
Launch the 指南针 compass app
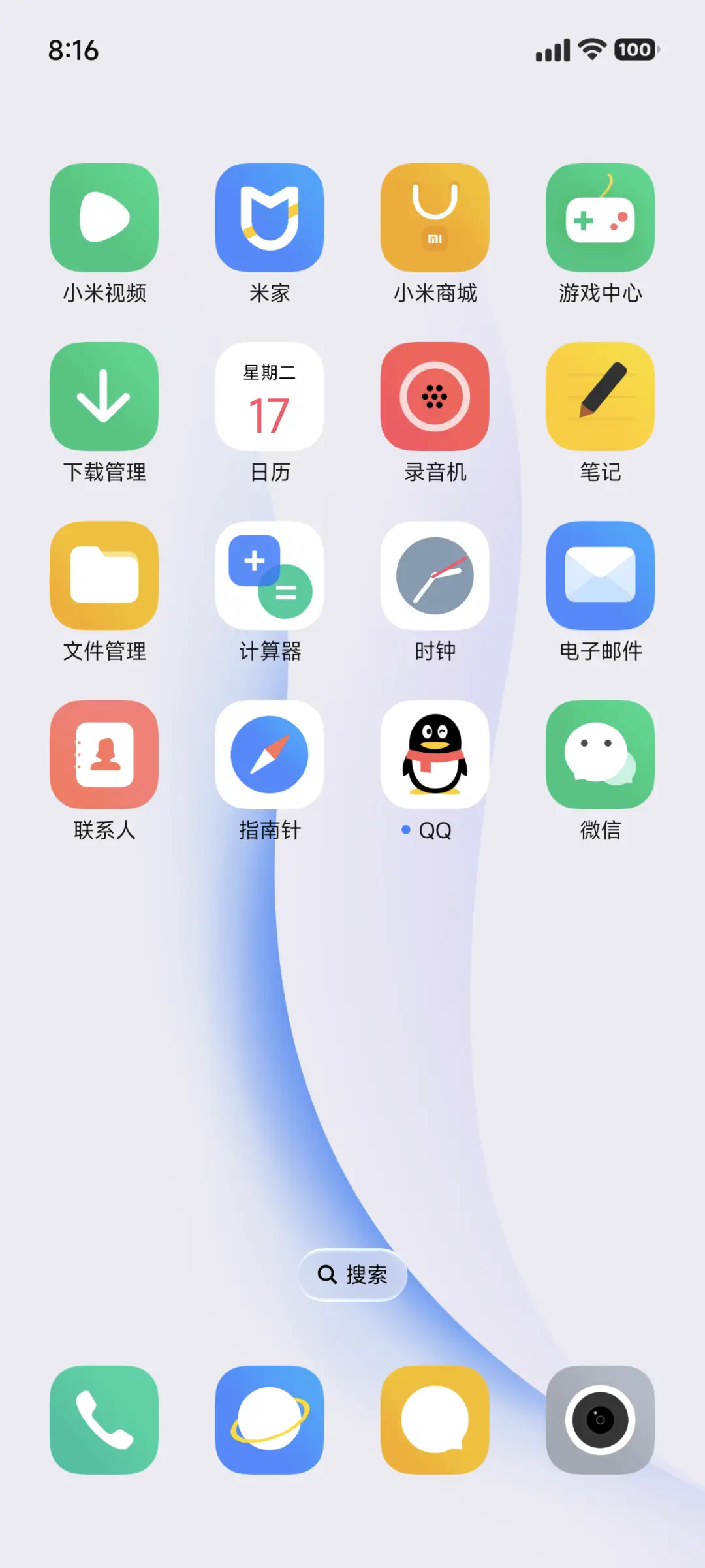coord(270,755)
